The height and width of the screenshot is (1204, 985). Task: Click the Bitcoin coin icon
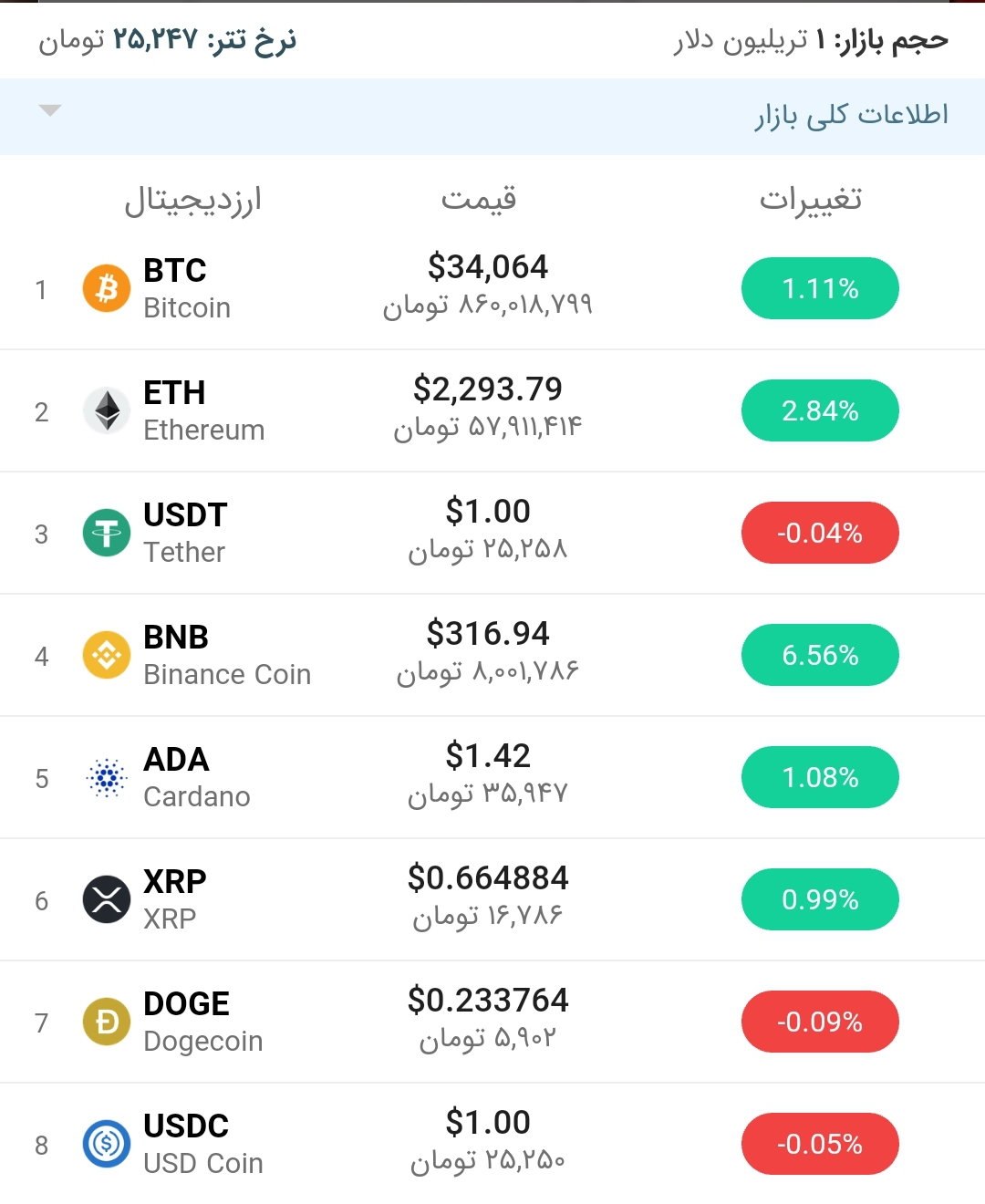coord(107,288)
